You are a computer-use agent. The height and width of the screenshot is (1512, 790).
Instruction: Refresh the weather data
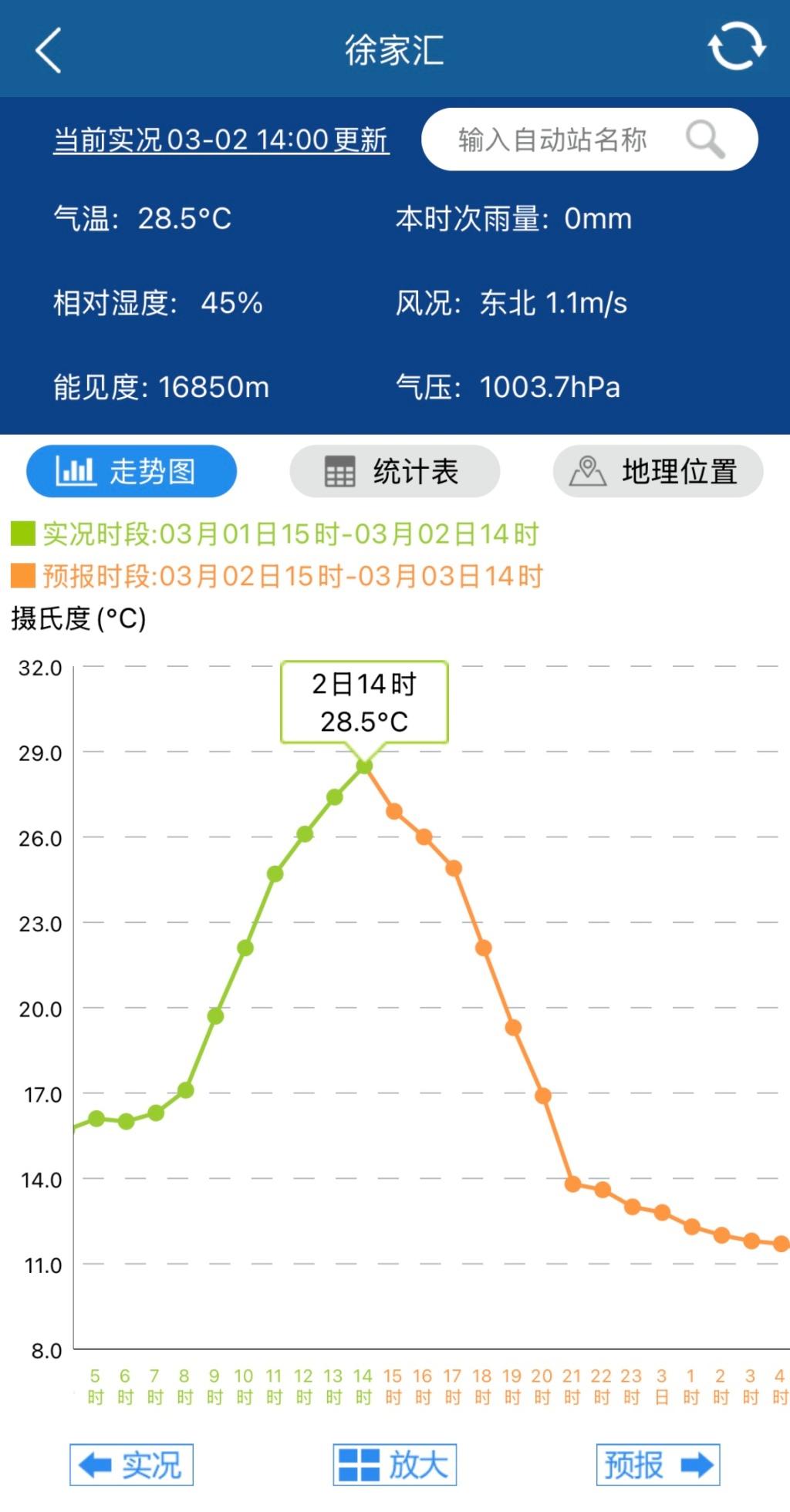click(x=736, y=47)
